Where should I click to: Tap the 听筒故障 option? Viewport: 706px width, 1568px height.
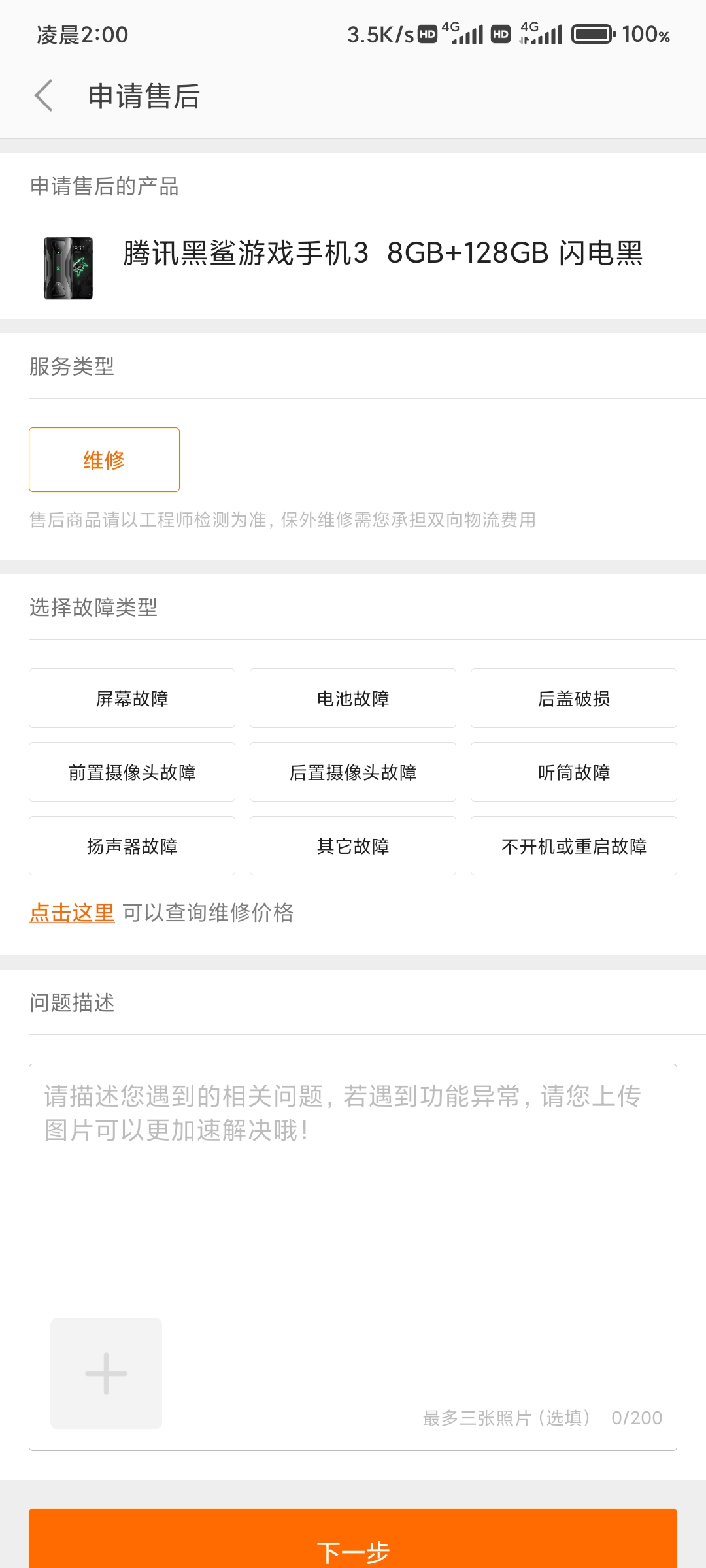[573, 772]
